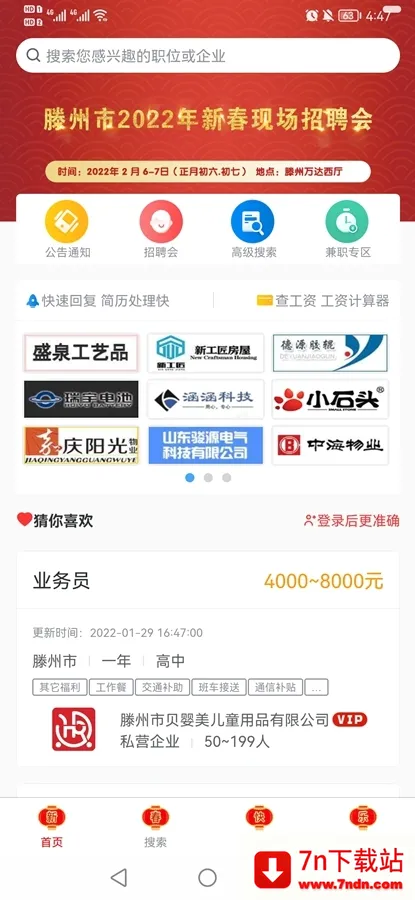The width and height of the screenshot is (415, 900).
Task: Switch to the 搜索 tab
Action: click(x=155, y=827)
